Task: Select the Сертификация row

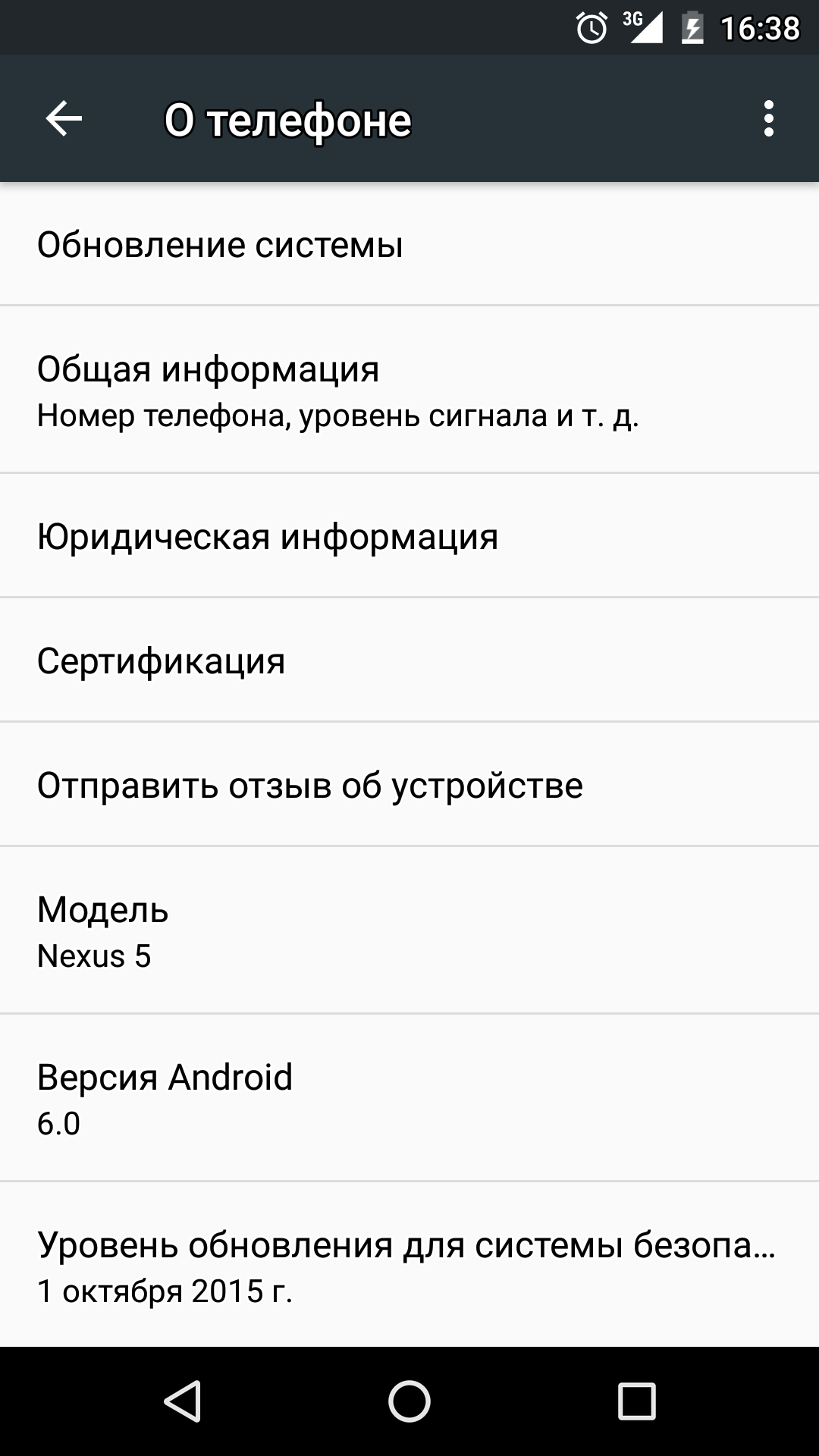Action: (409, 661)
